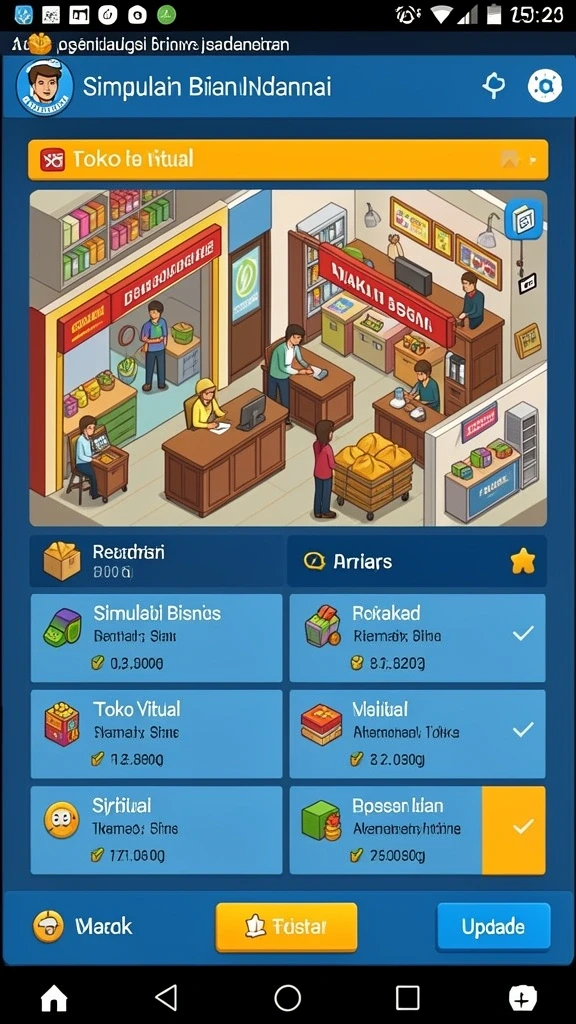Go to the system home screen

[x=54, y=997]
